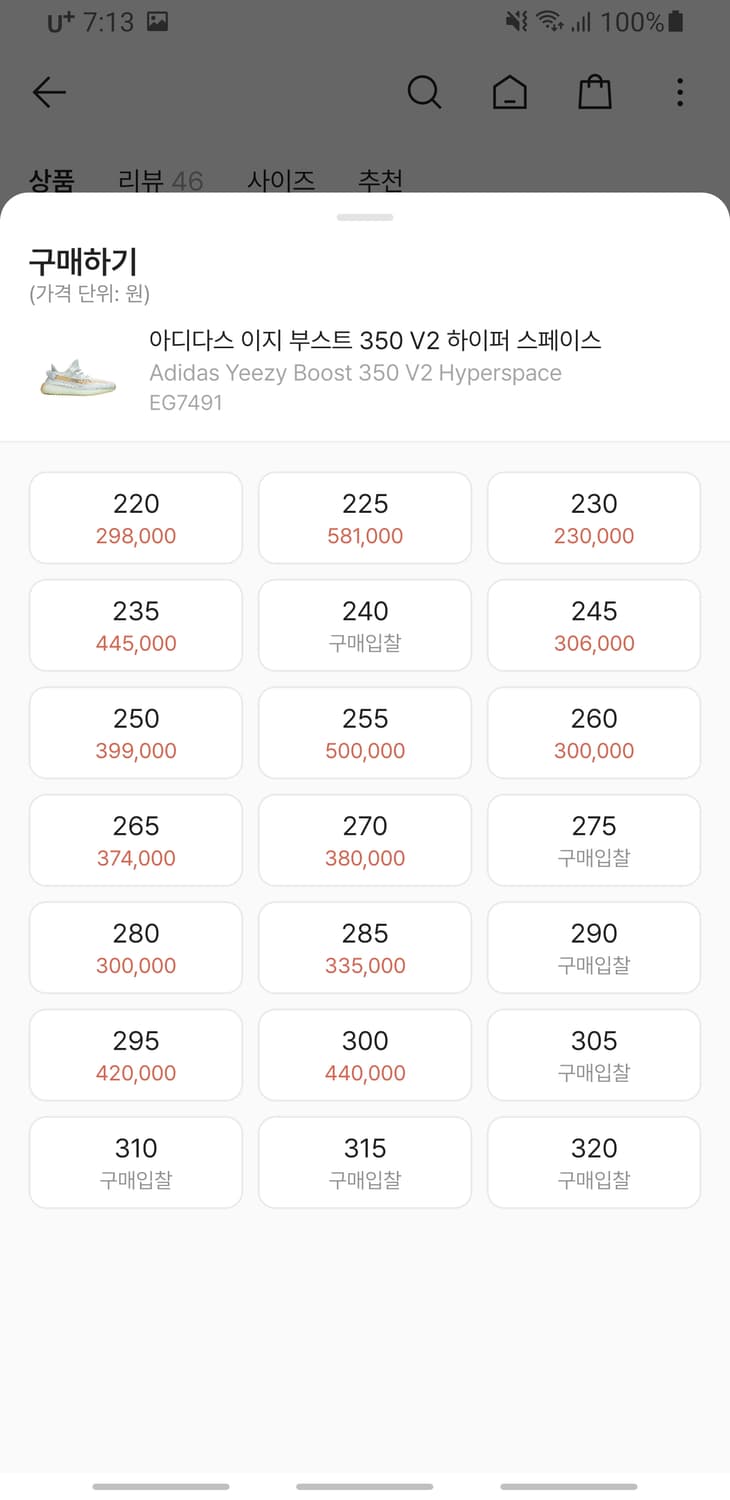This screenshot has height=1500, width=730.
Task: Collapse the purchase sheet via drag handle
Action: point(364,216)
